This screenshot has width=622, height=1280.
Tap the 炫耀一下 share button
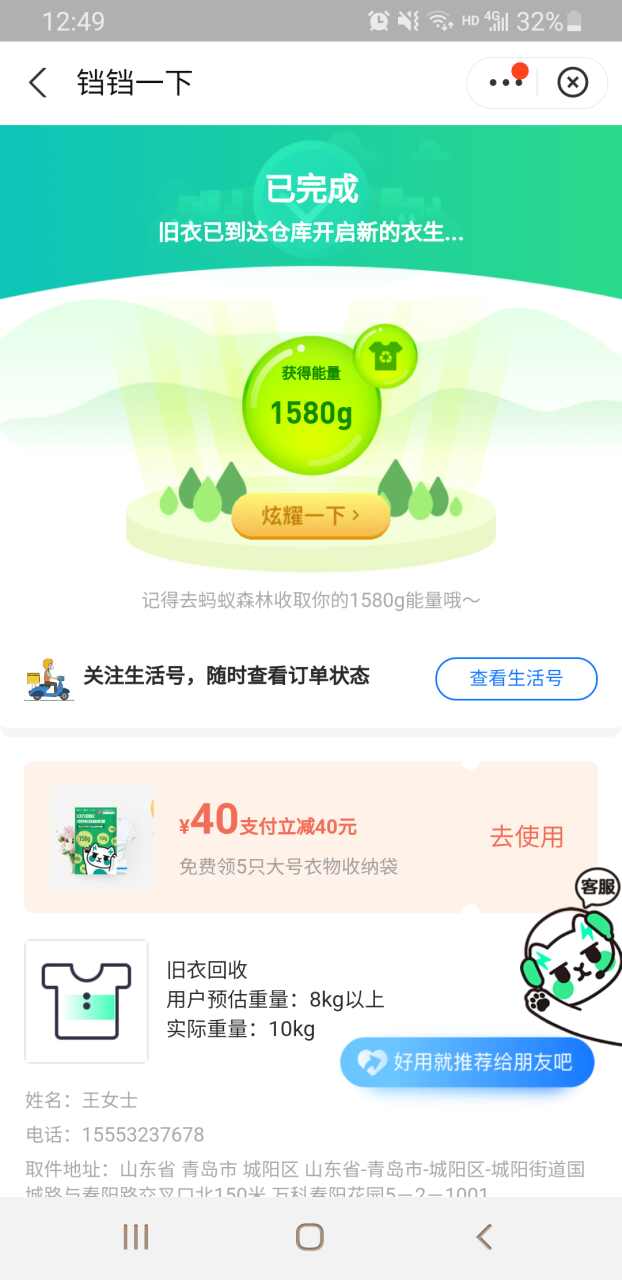311,516
